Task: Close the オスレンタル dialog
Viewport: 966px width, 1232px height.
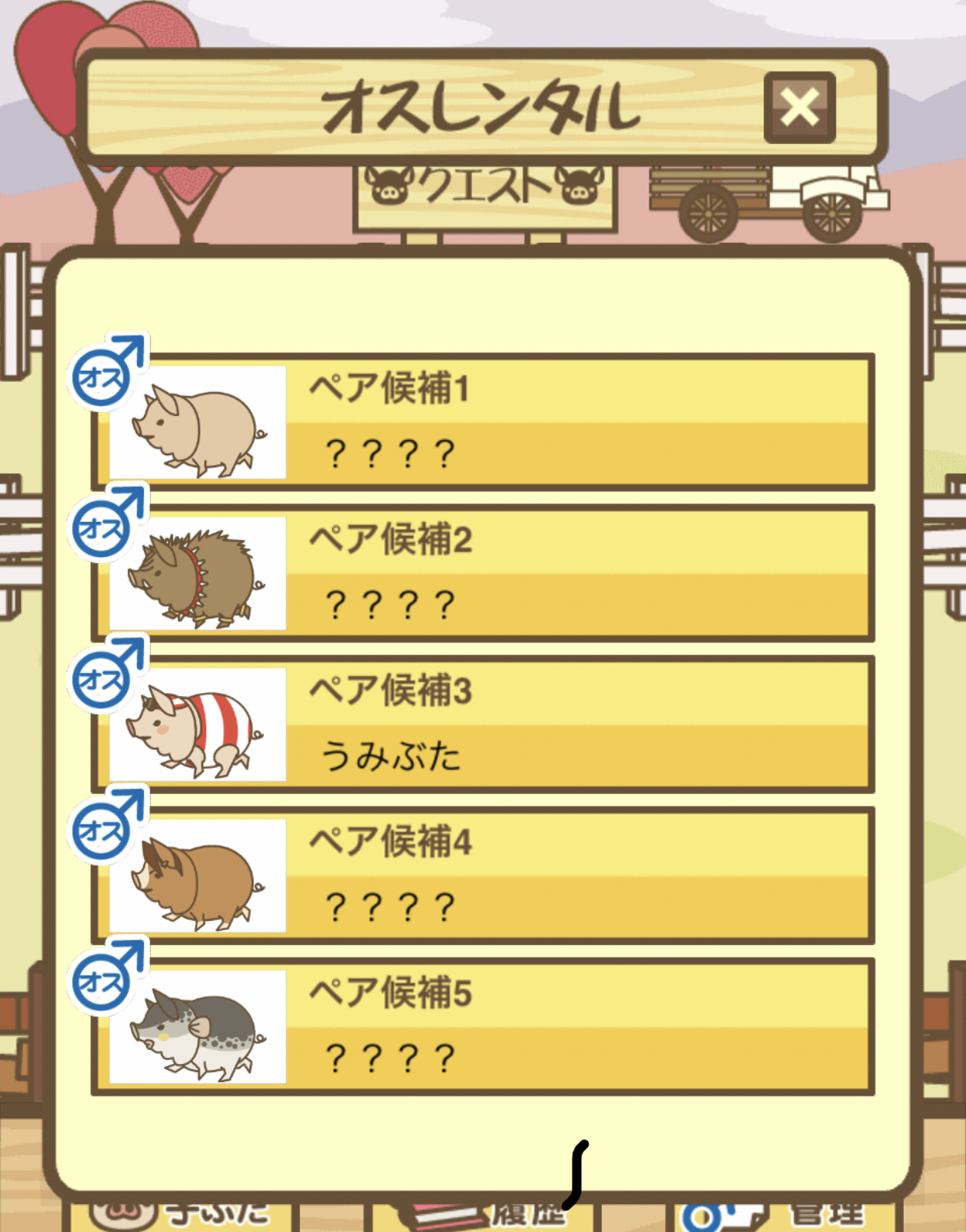Action: 800,107
